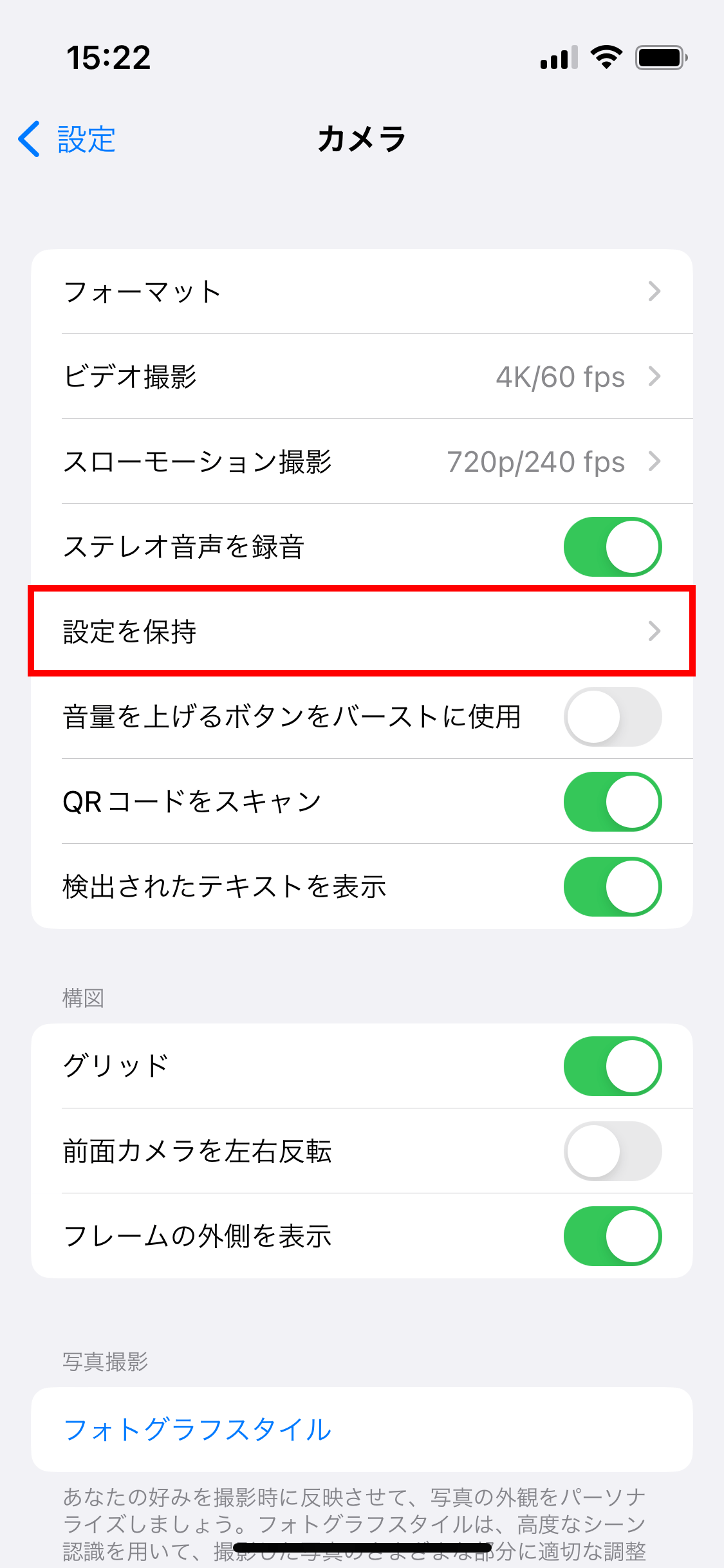Open スローモーション撮影 settings

pyautogui.click(x=362, y=462)
